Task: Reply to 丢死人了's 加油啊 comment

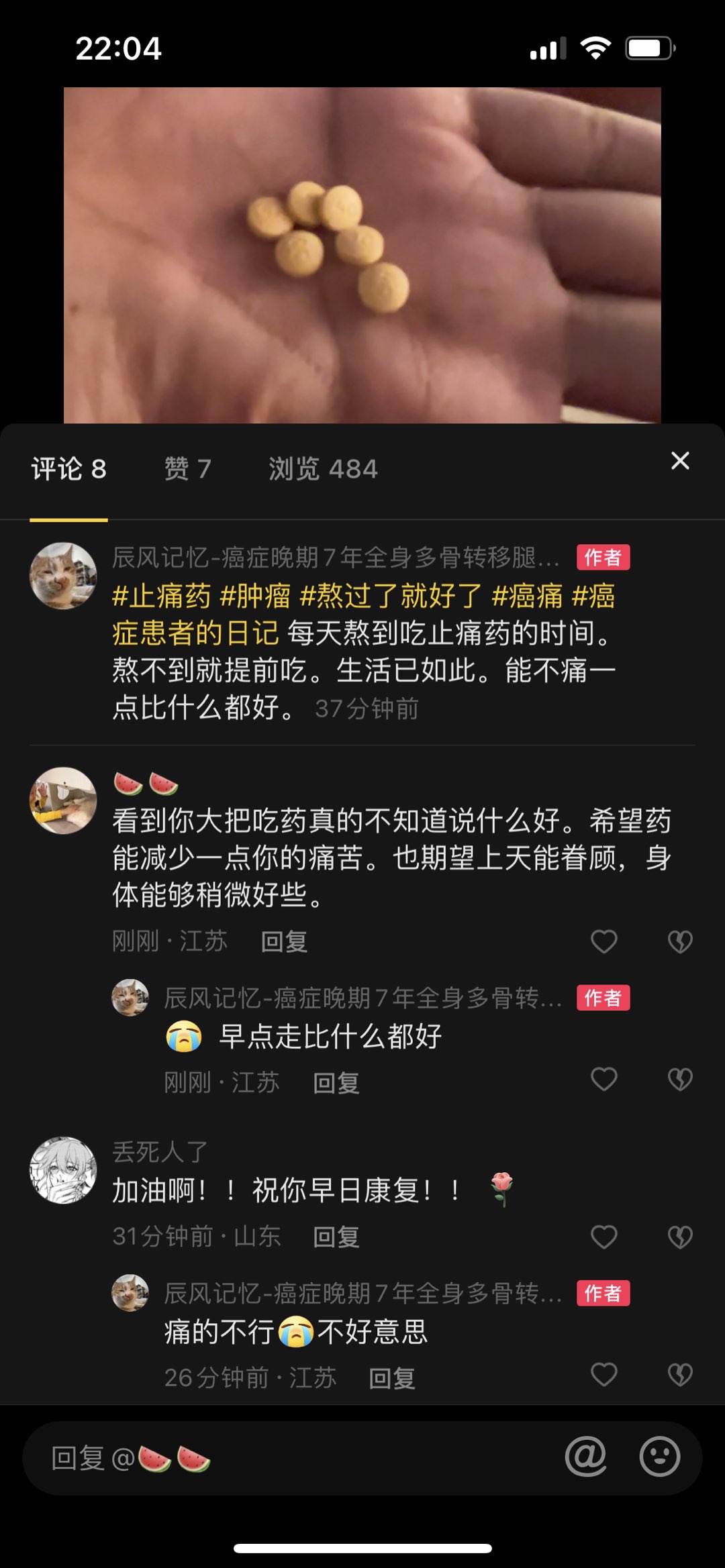Action: click(336, 1237)
